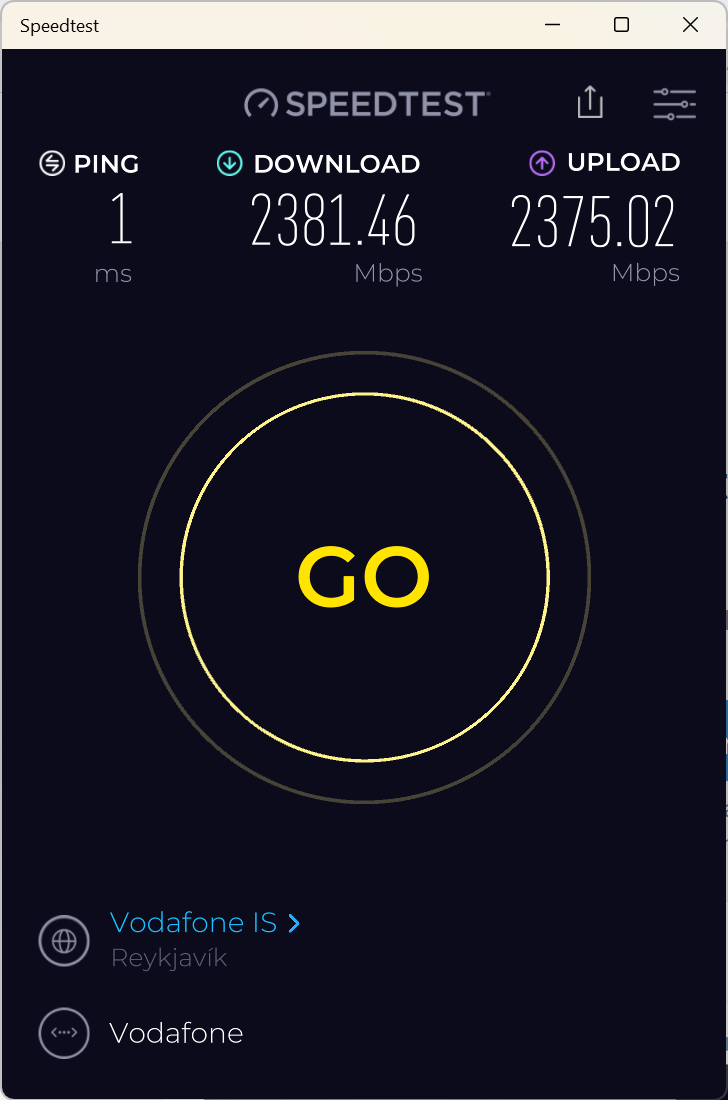This screenshot has height=1100, width=728.
Task: Click the Reykjavík server location text
Action: point(167,957)
